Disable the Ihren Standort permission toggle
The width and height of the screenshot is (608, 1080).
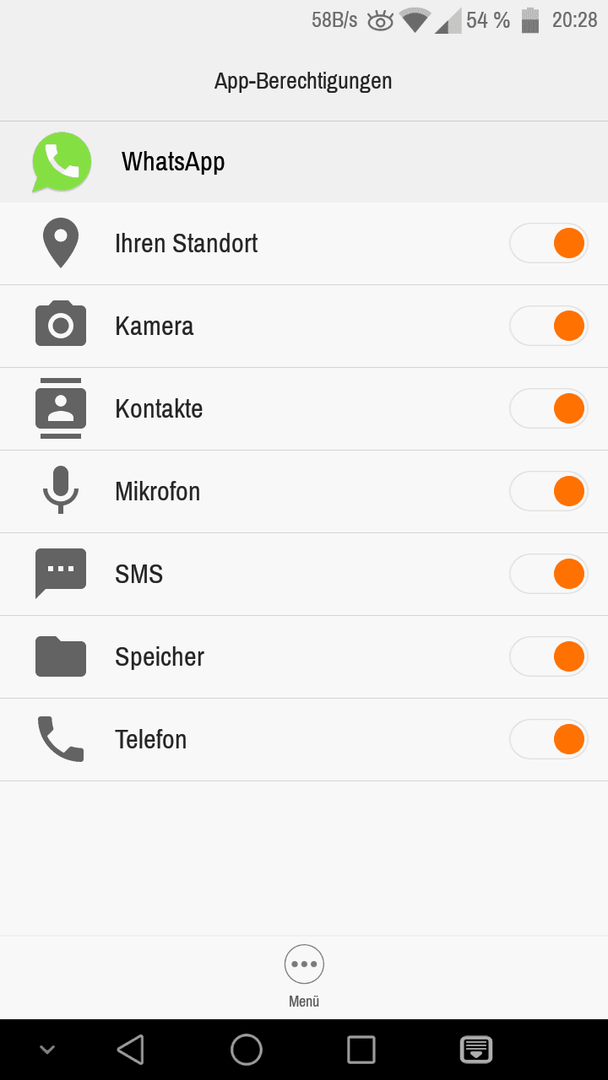(x=549, y=243)
